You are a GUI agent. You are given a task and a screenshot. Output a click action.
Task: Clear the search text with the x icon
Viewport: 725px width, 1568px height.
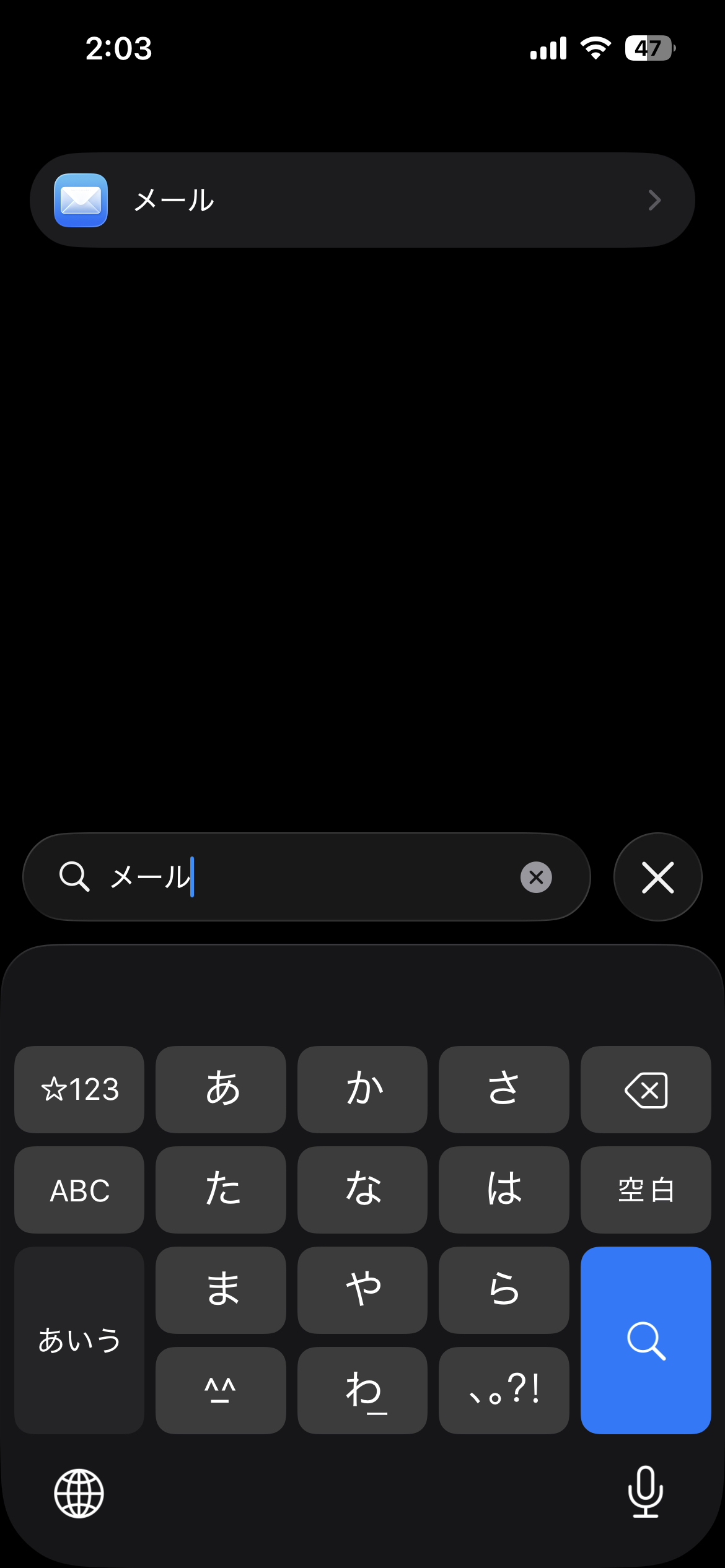pos(535,876)
